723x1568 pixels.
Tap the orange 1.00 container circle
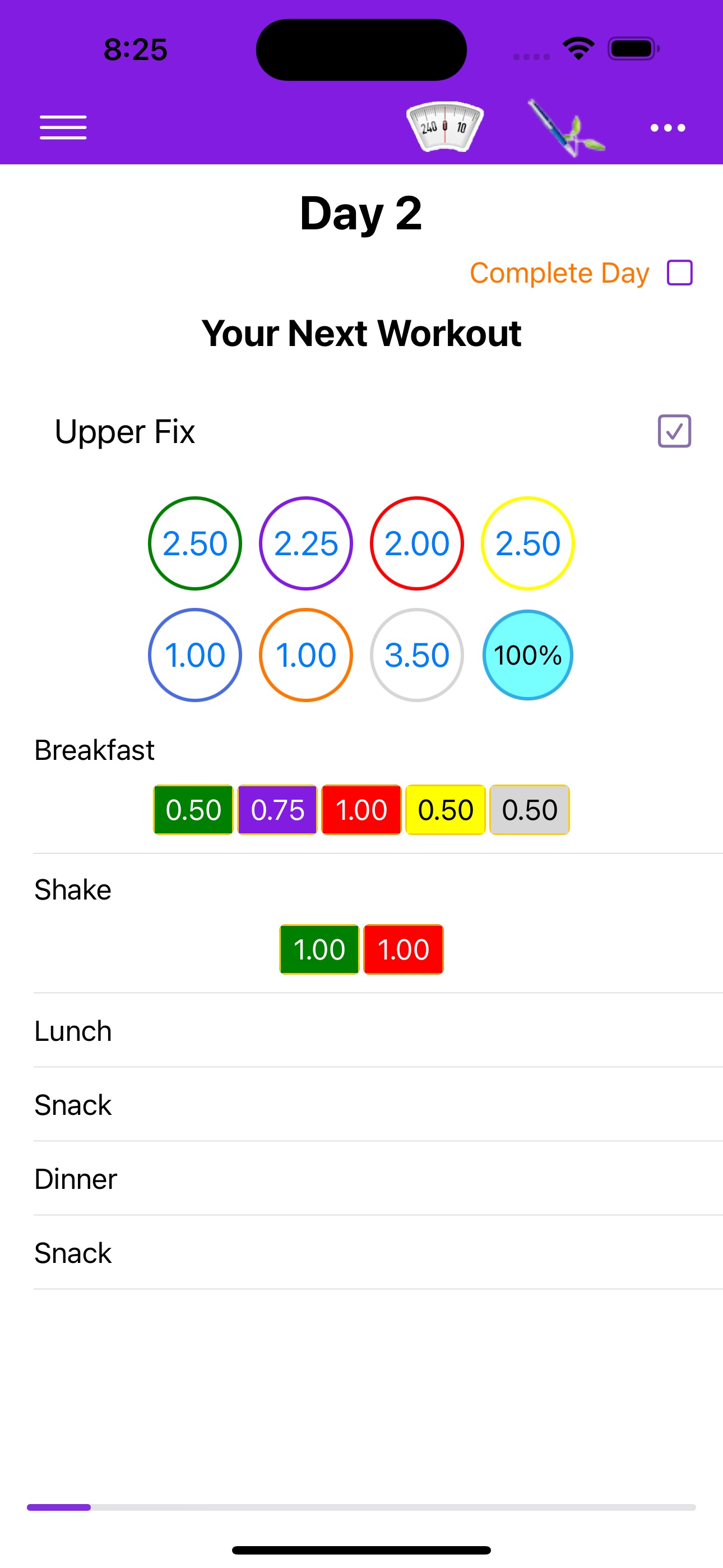tap(305, 655)
